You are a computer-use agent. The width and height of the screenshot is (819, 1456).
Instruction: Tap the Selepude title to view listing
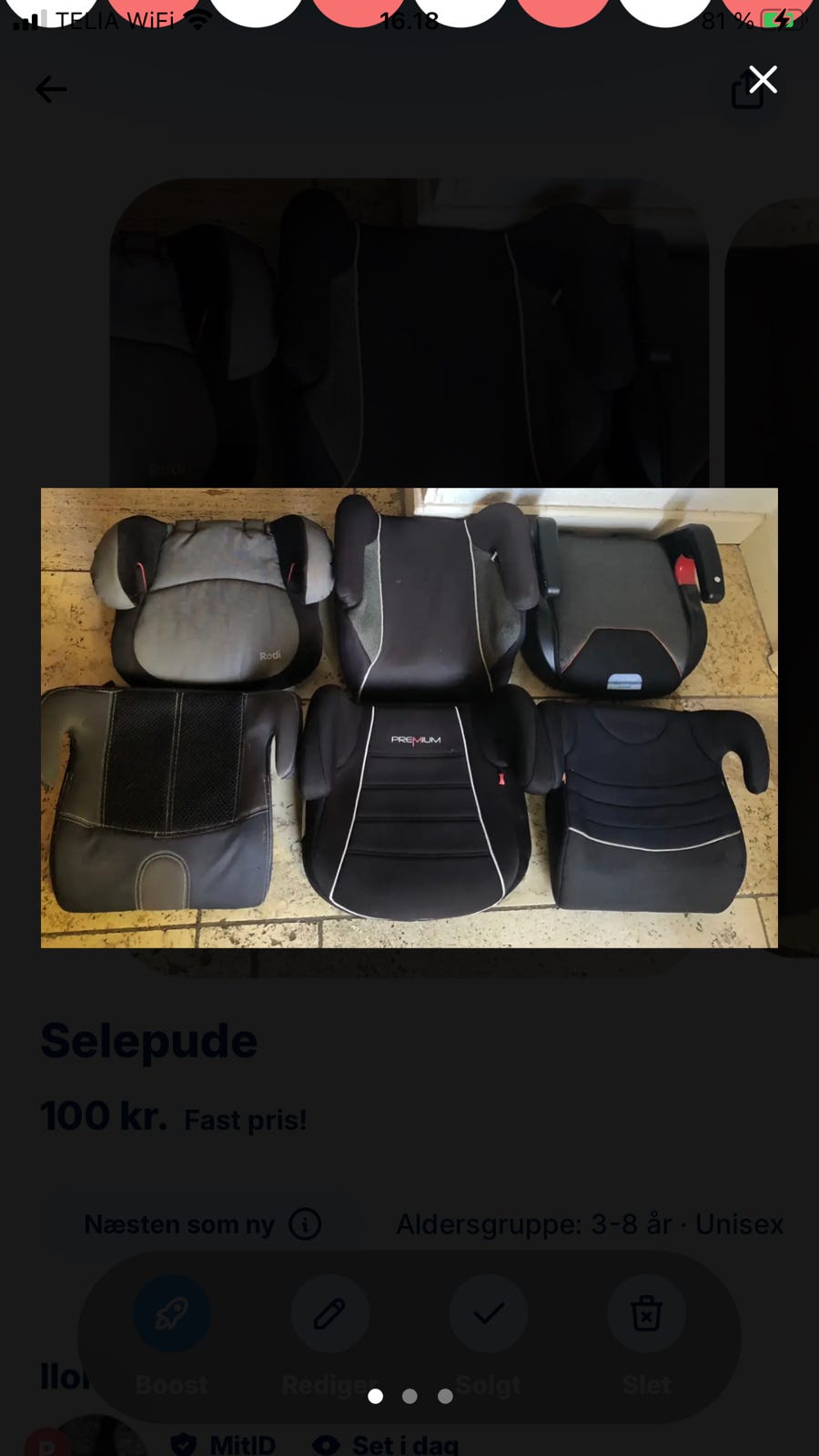click(148, 1040)
